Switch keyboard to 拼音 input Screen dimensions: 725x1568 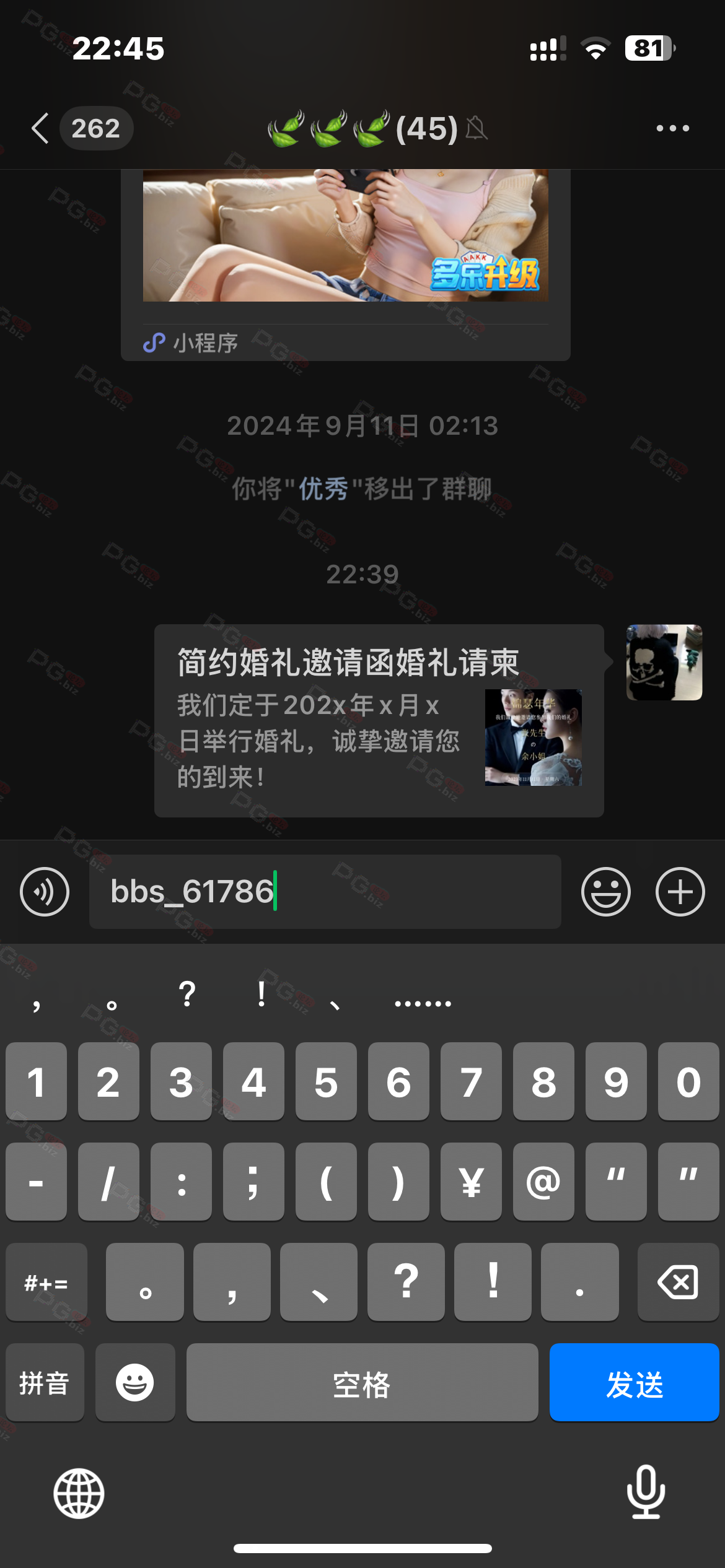45,1383
